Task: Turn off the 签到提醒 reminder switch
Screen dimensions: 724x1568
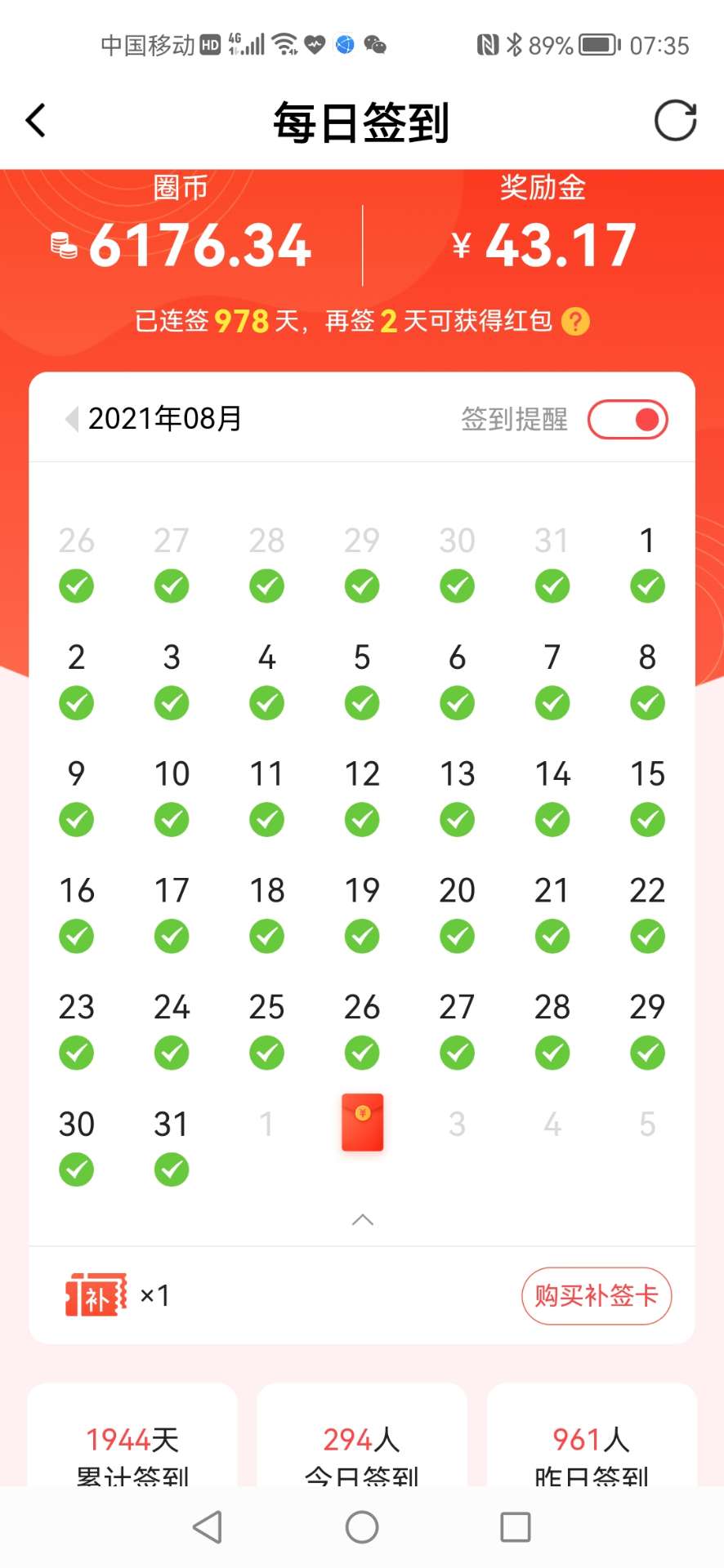Action: coord(628,420)
